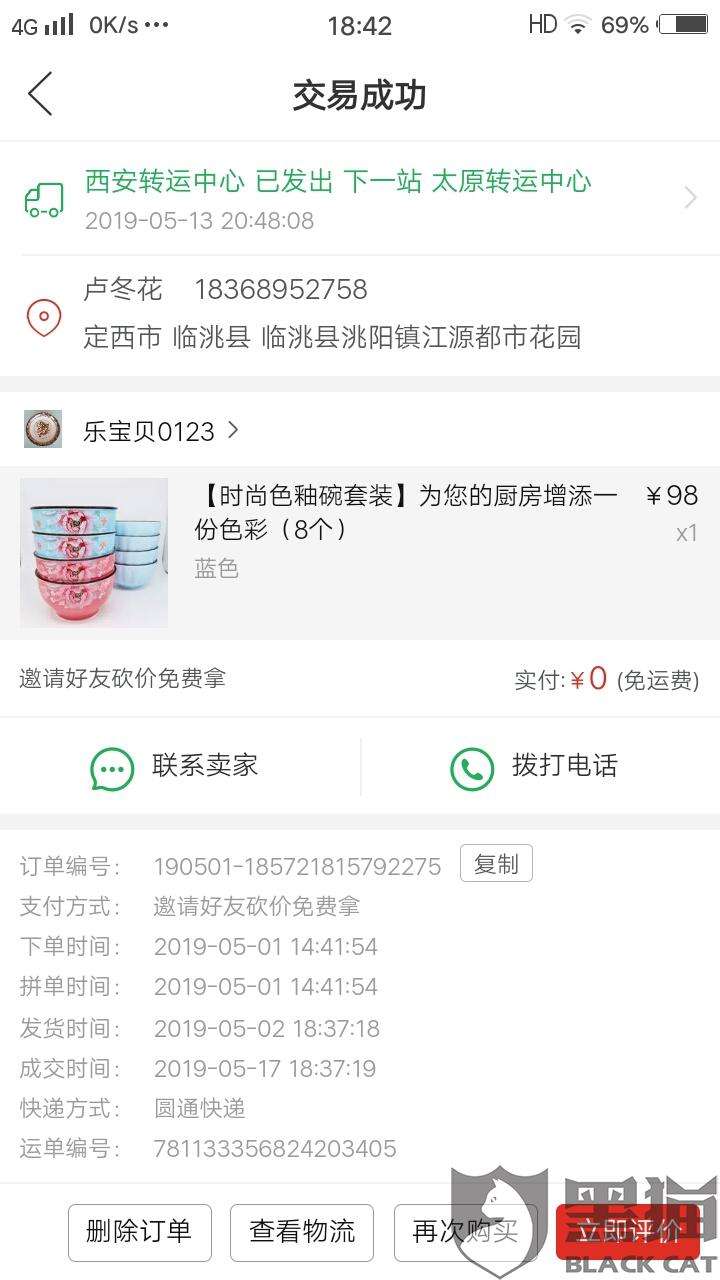Tap the 联系卖家 chat bubble icon

(x=110, y=766)
